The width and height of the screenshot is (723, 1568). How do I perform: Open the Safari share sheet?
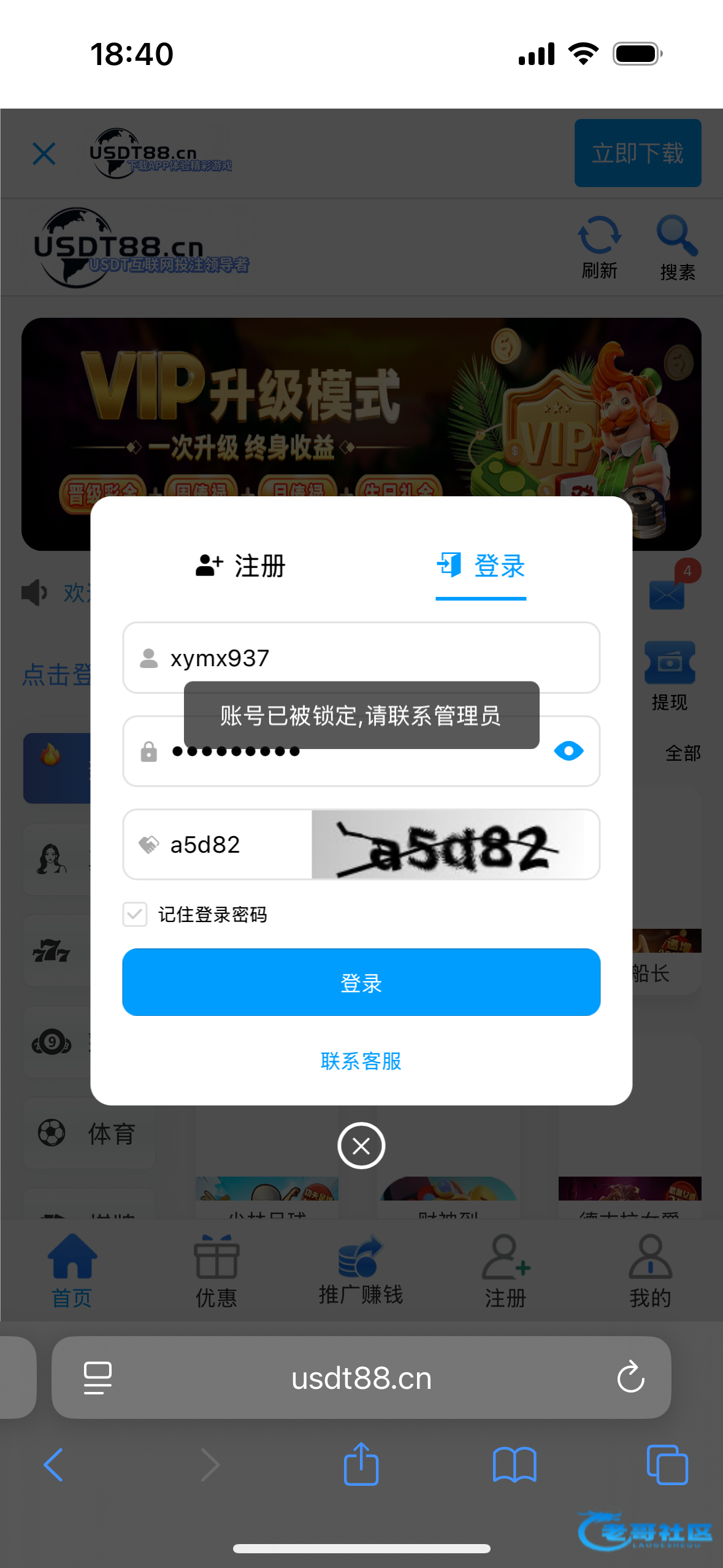tap(361, 1464)
